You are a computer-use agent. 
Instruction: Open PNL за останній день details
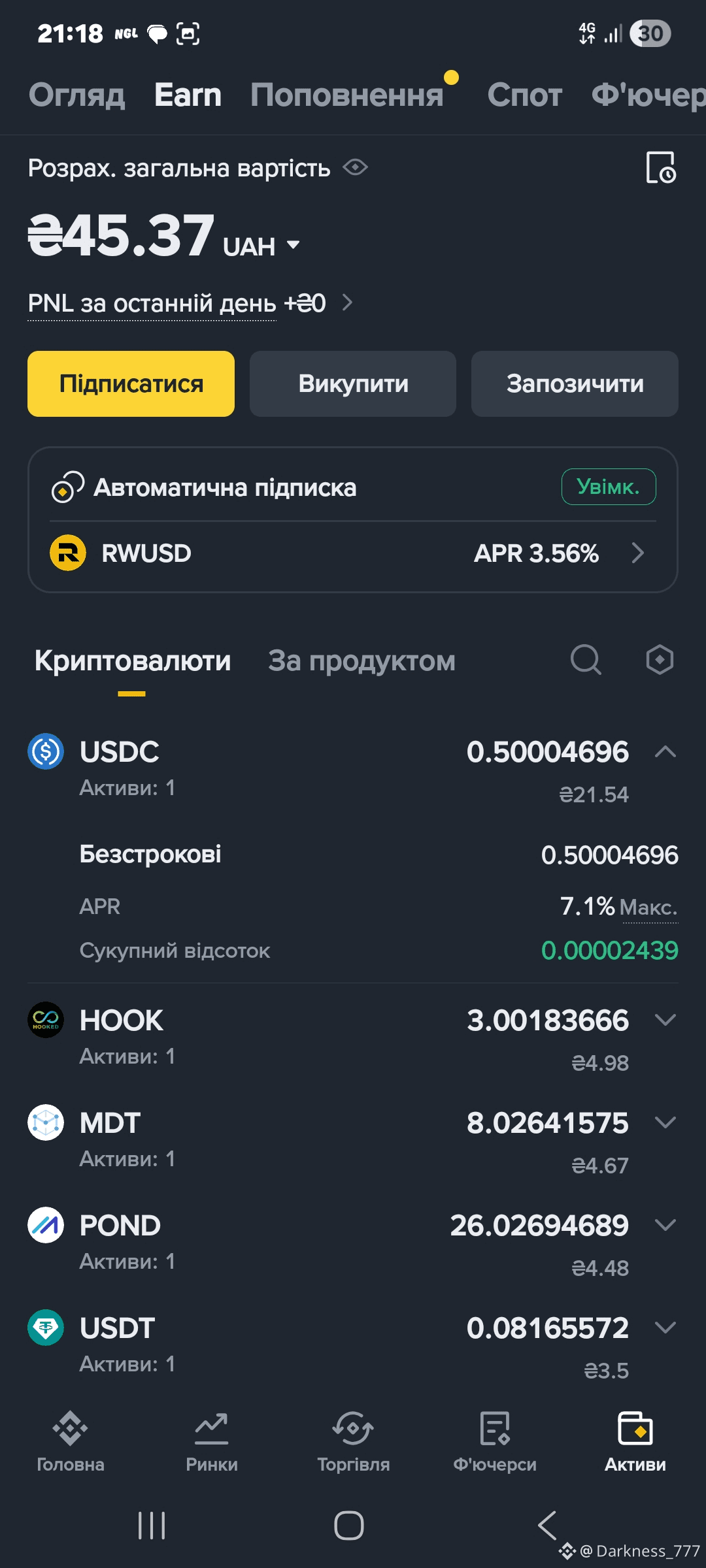click(347, 303)
